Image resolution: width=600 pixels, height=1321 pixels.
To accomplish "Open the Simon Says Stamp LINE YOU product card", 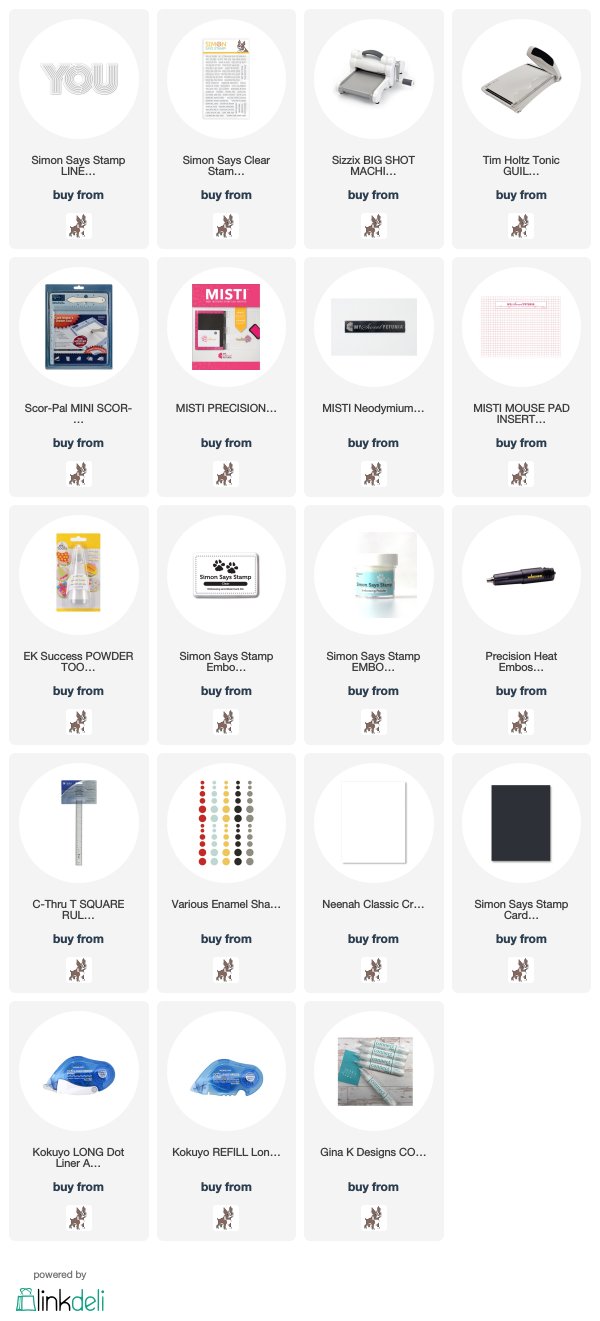I will pyautogui.click(x=79, y=129).
